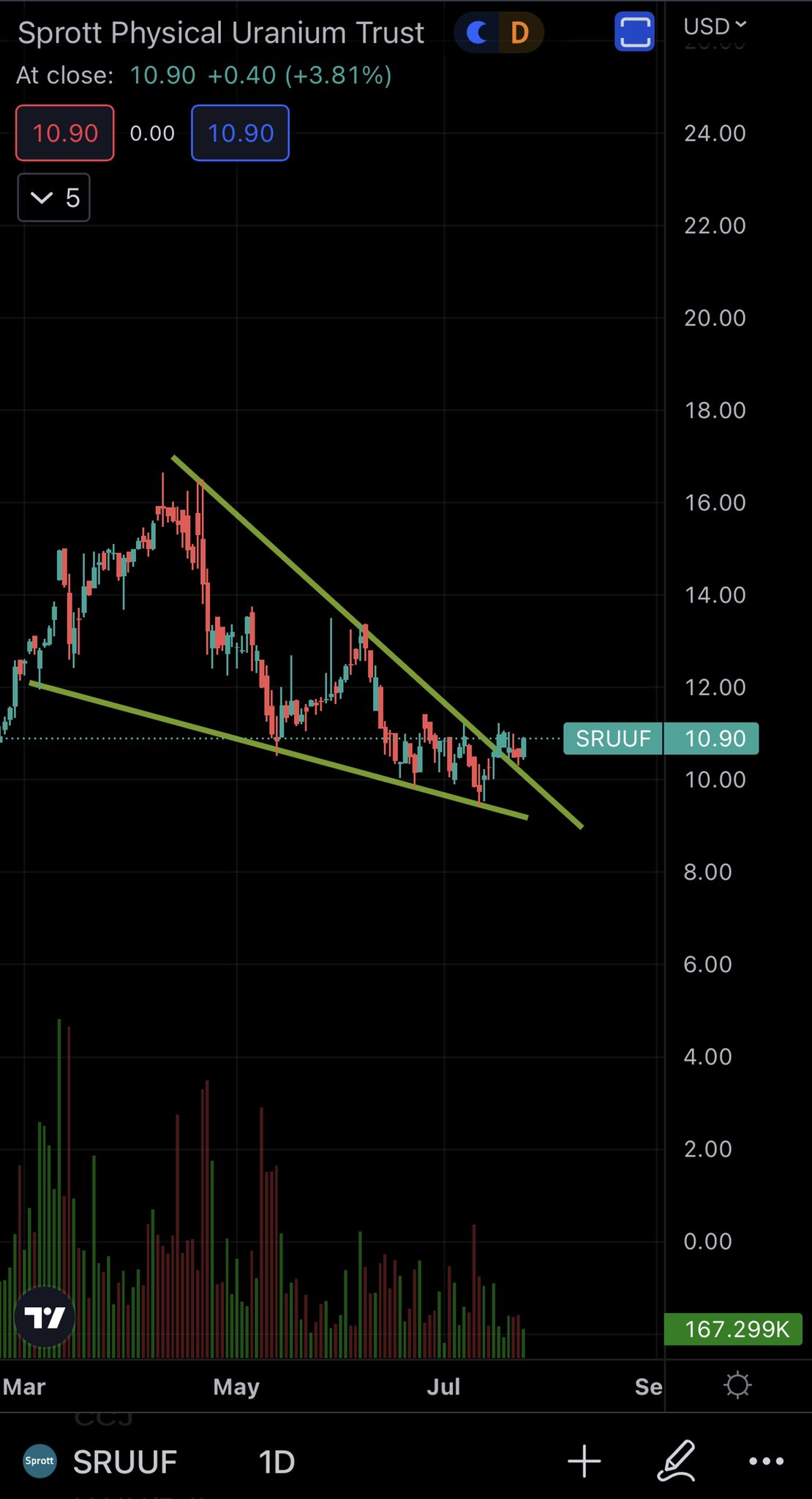Tap the red 10.90 sell button
The height and width of the screenshot is (1499, 812).
coord(65,133)
